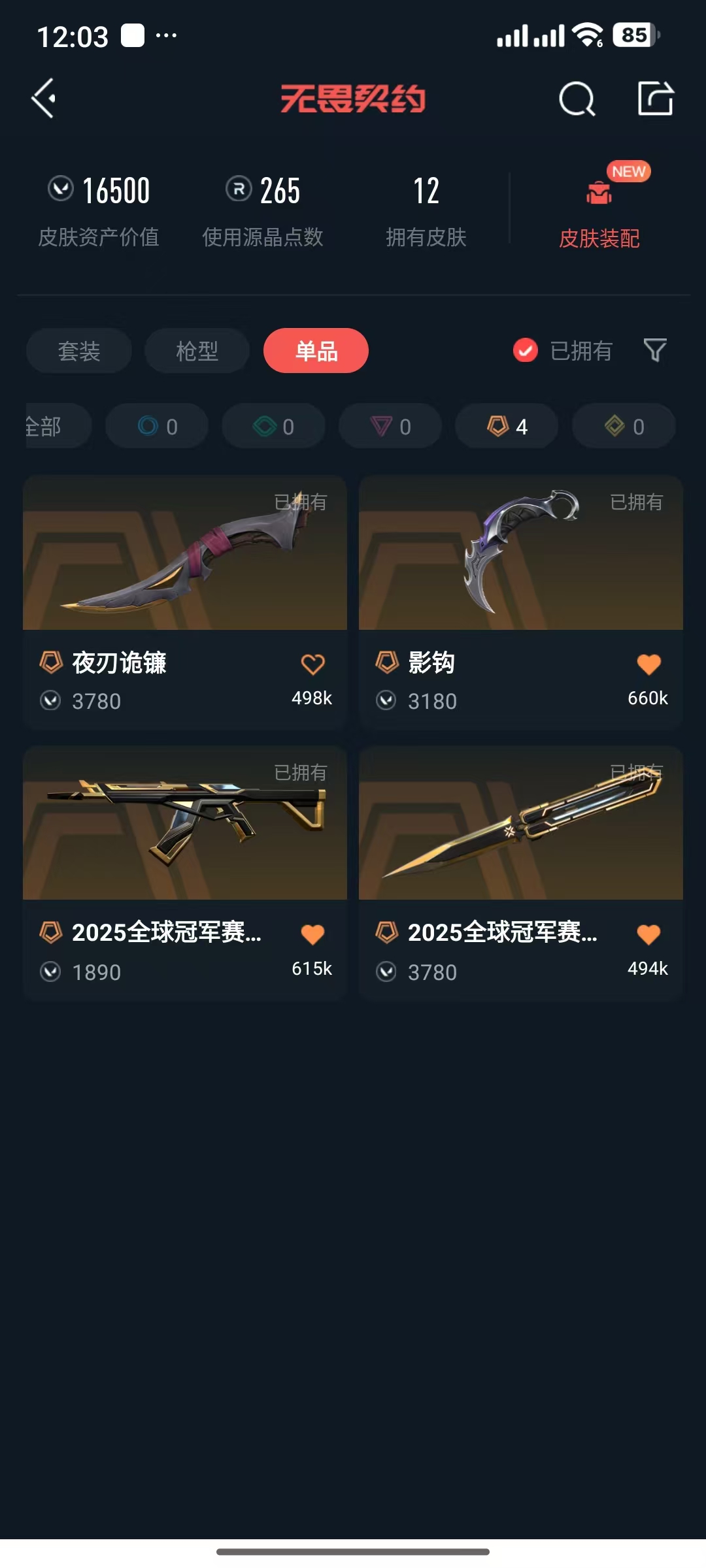Switch to the 套装 tab

79,351
